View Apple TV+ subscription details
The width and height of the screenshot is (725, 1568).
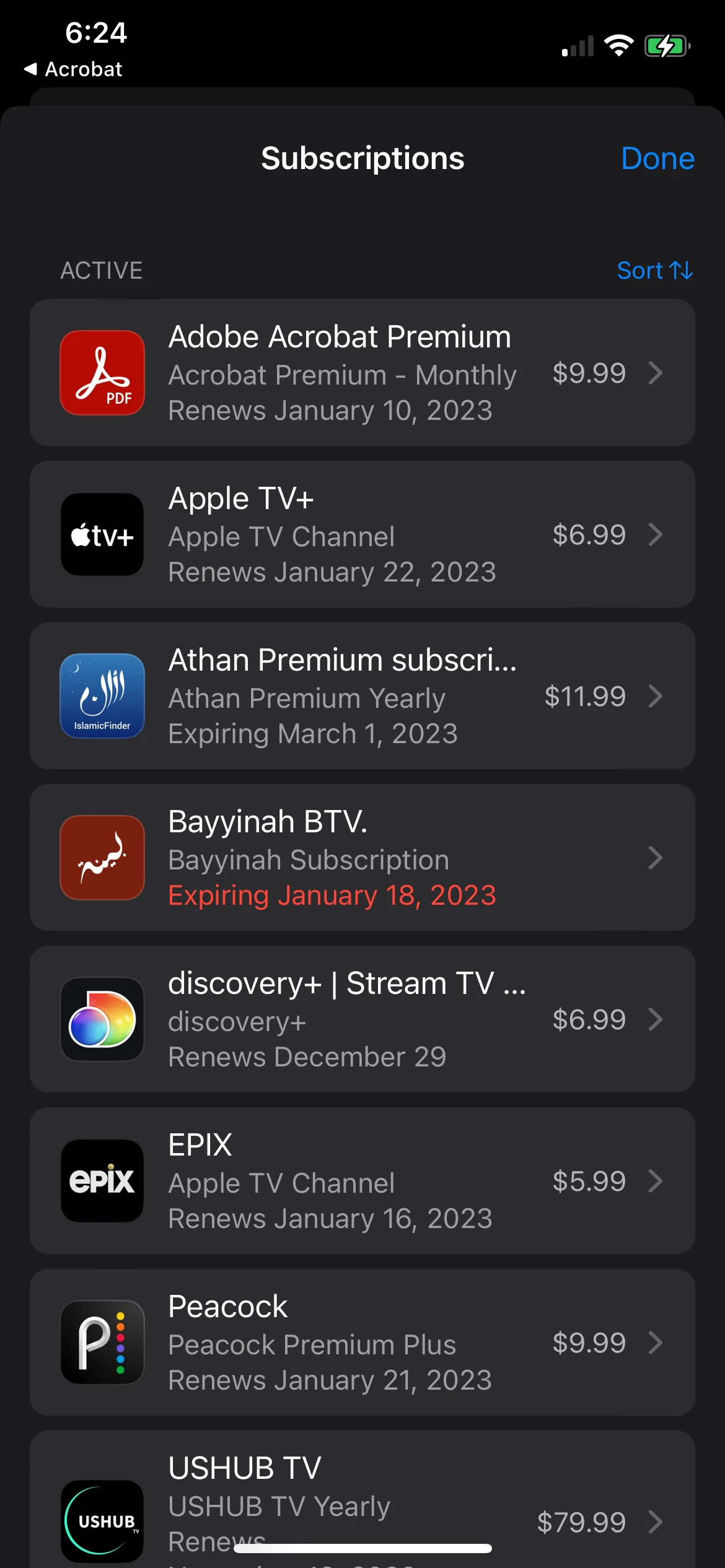(362, 534)
